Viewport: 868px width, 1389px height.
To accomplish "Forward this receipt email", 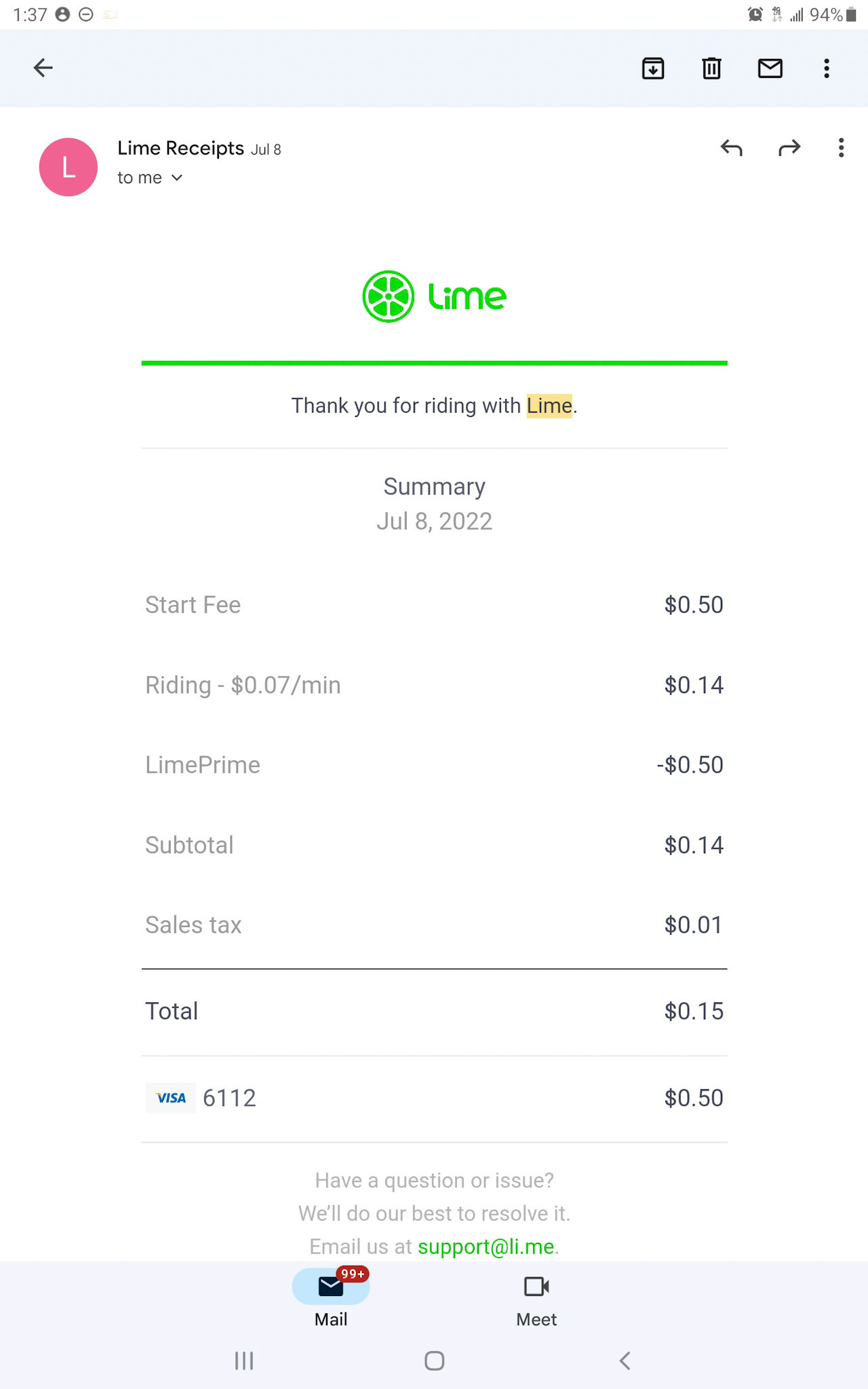I will tap(789, 148).
